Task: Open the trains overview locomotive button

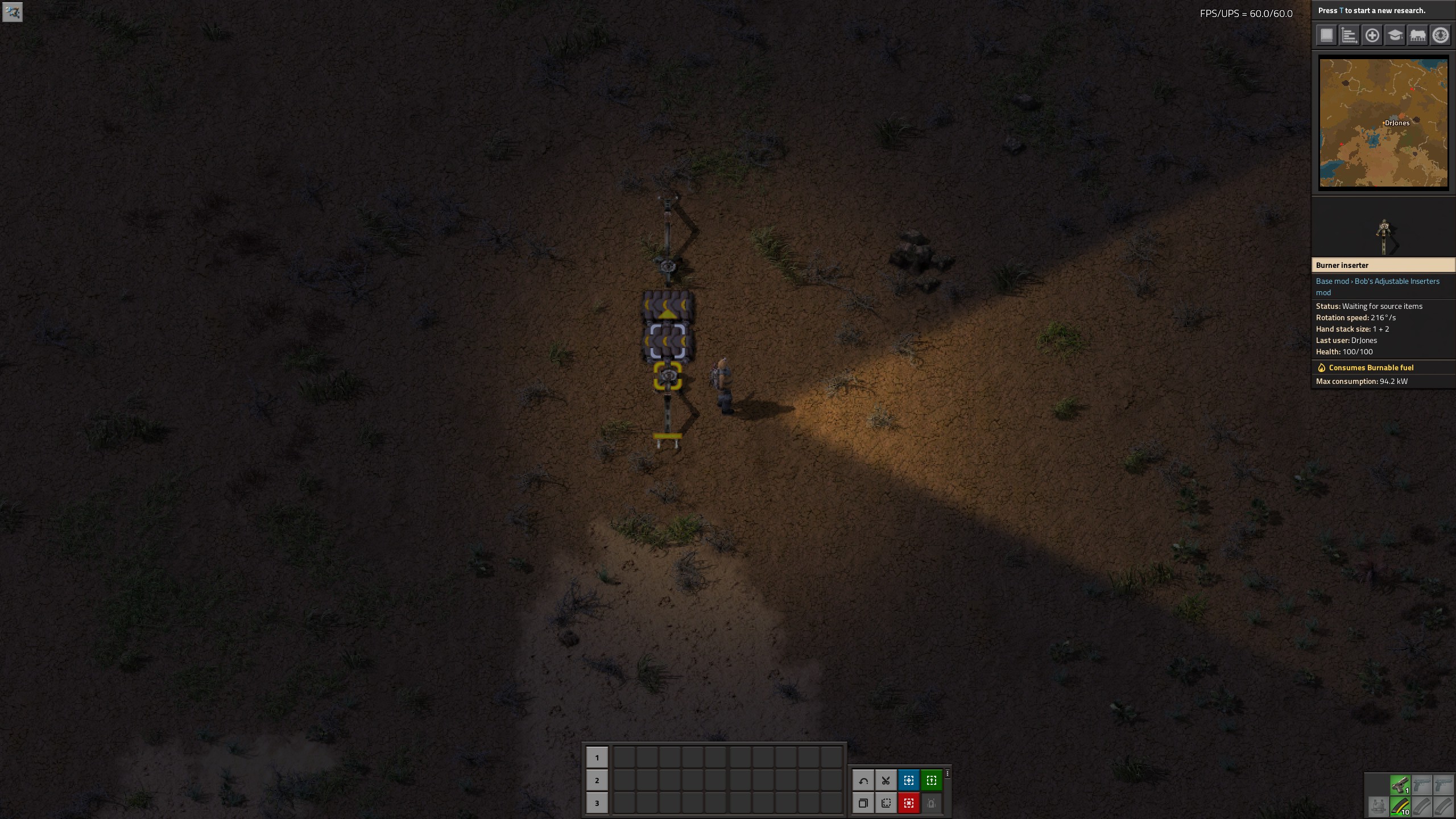Action: pos(1417,35)
